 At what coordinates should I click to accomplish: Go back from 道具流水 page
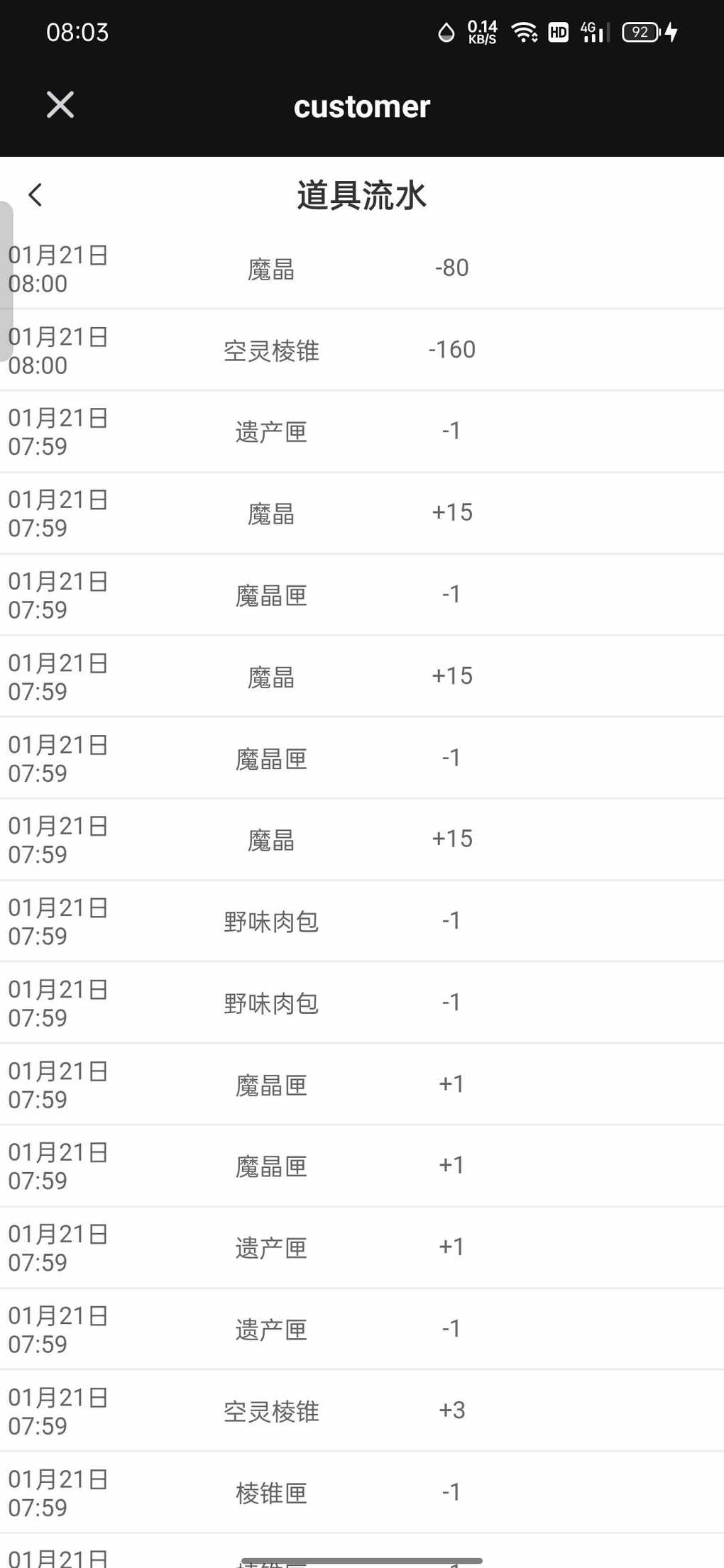coord(35,195)
